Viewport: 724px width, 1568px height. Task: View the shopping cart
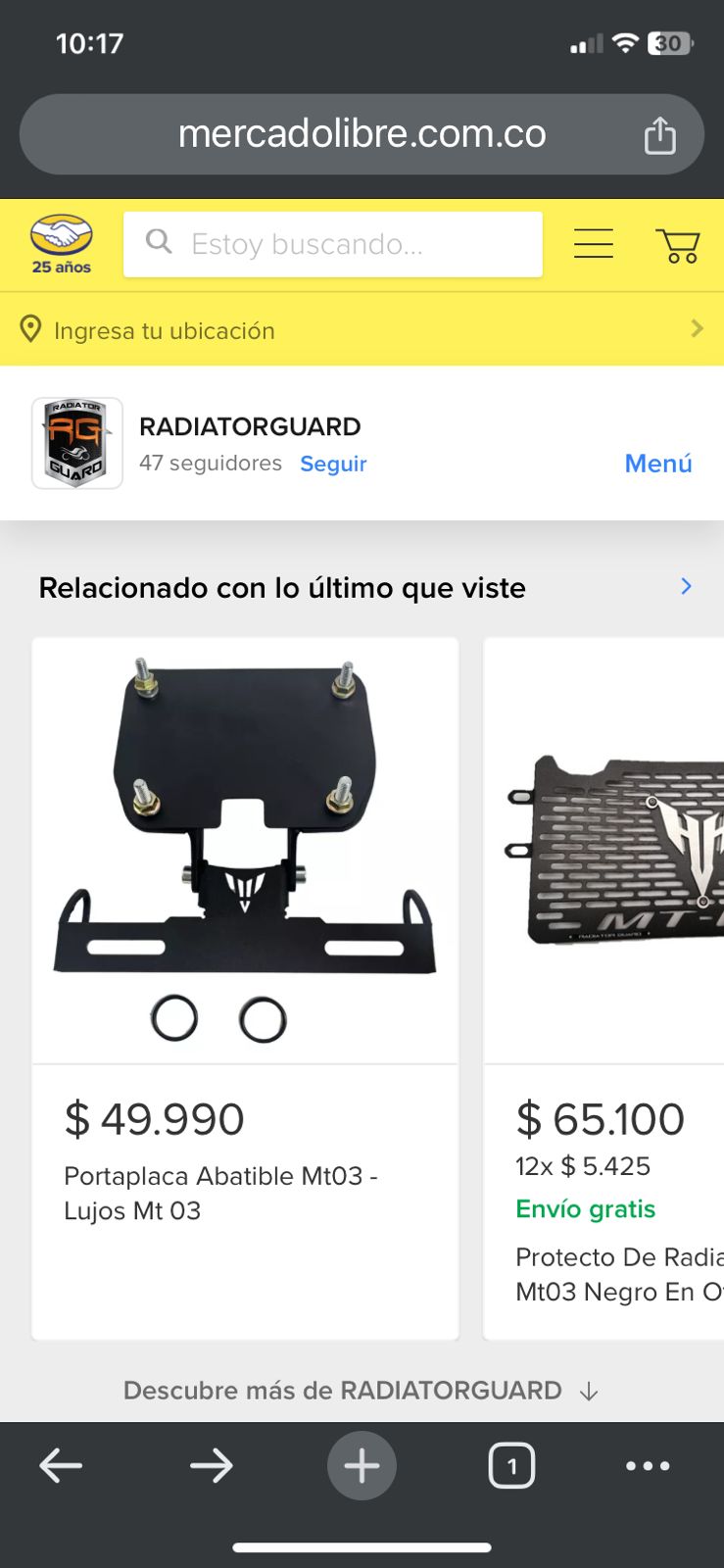tap(677, 244)
